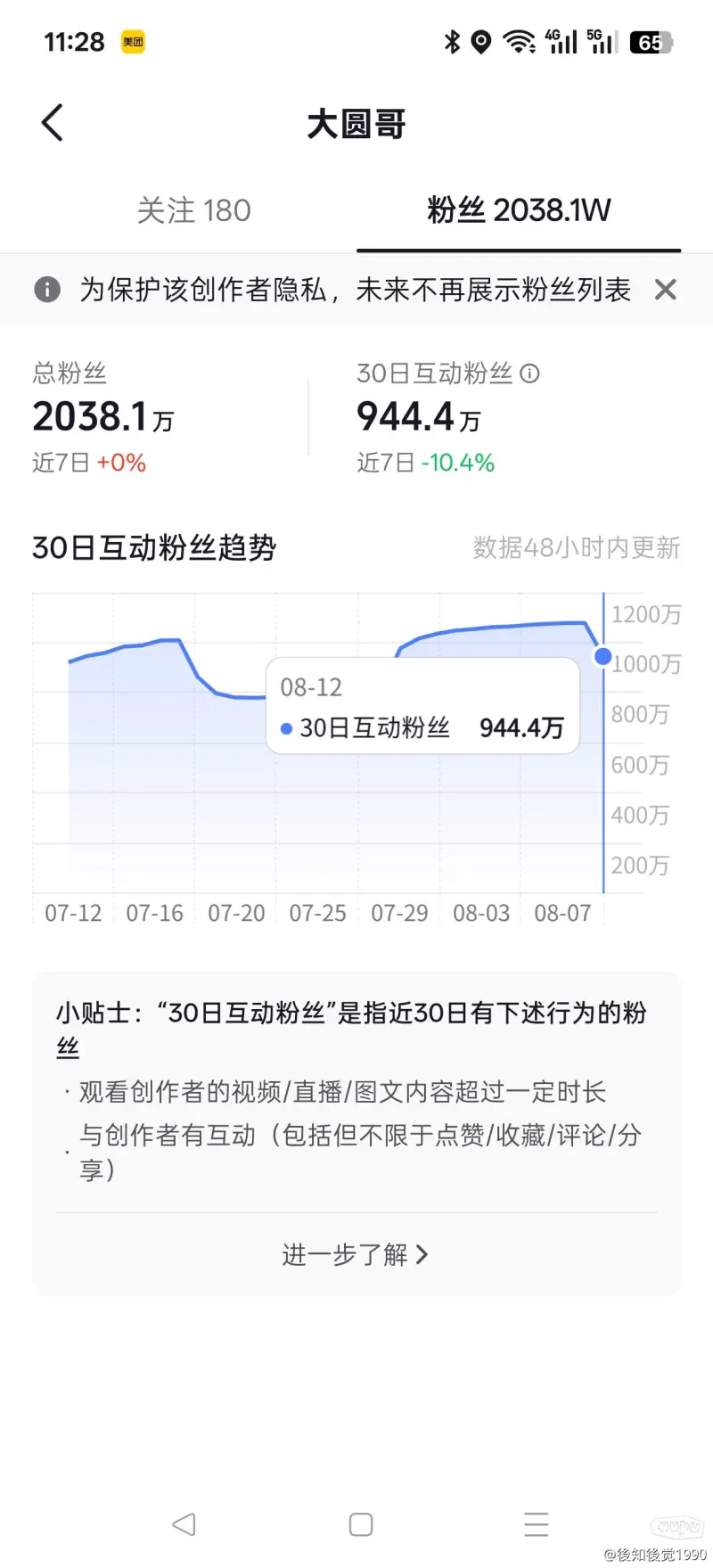Tap the recent apps menu button

coord(536,1524)
